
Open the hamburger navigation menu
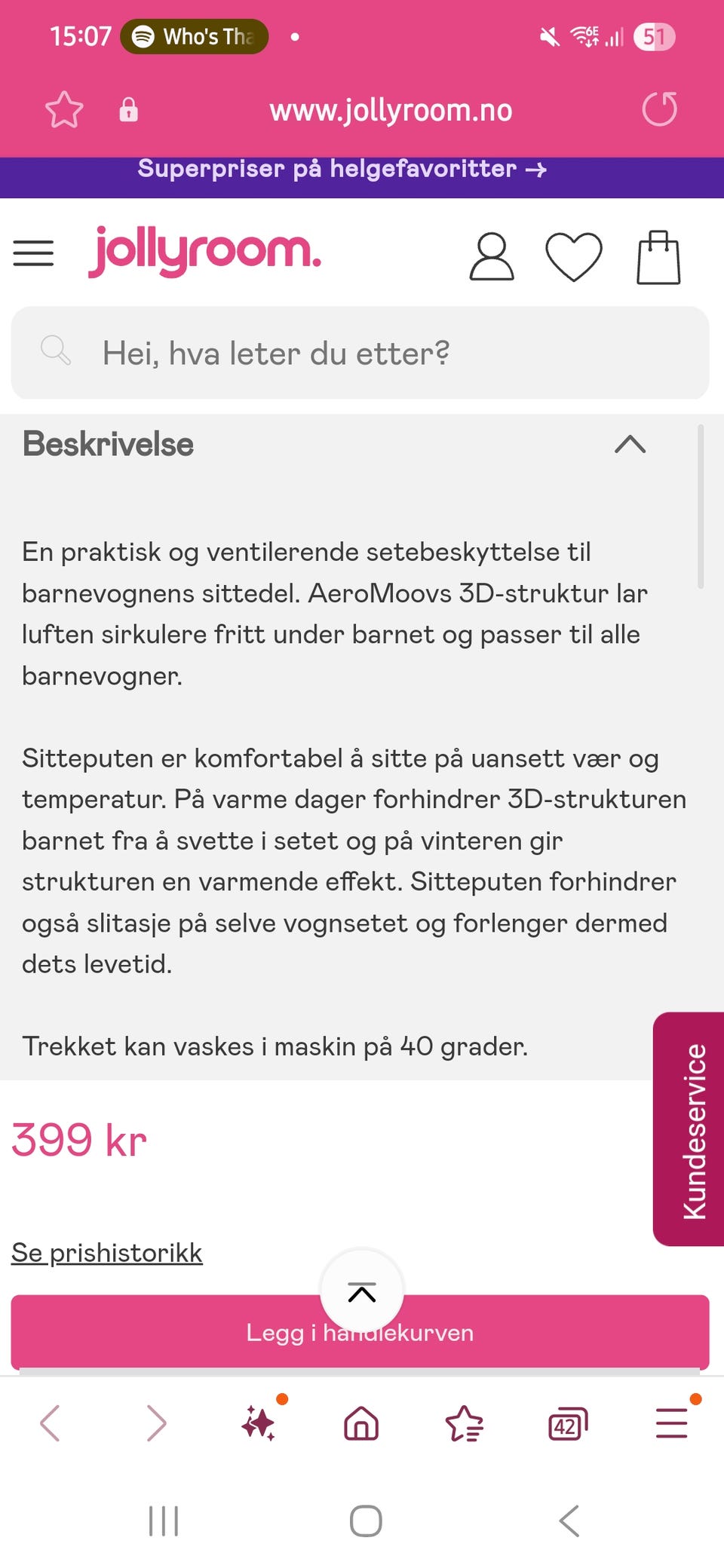click(x=33, y=254)
